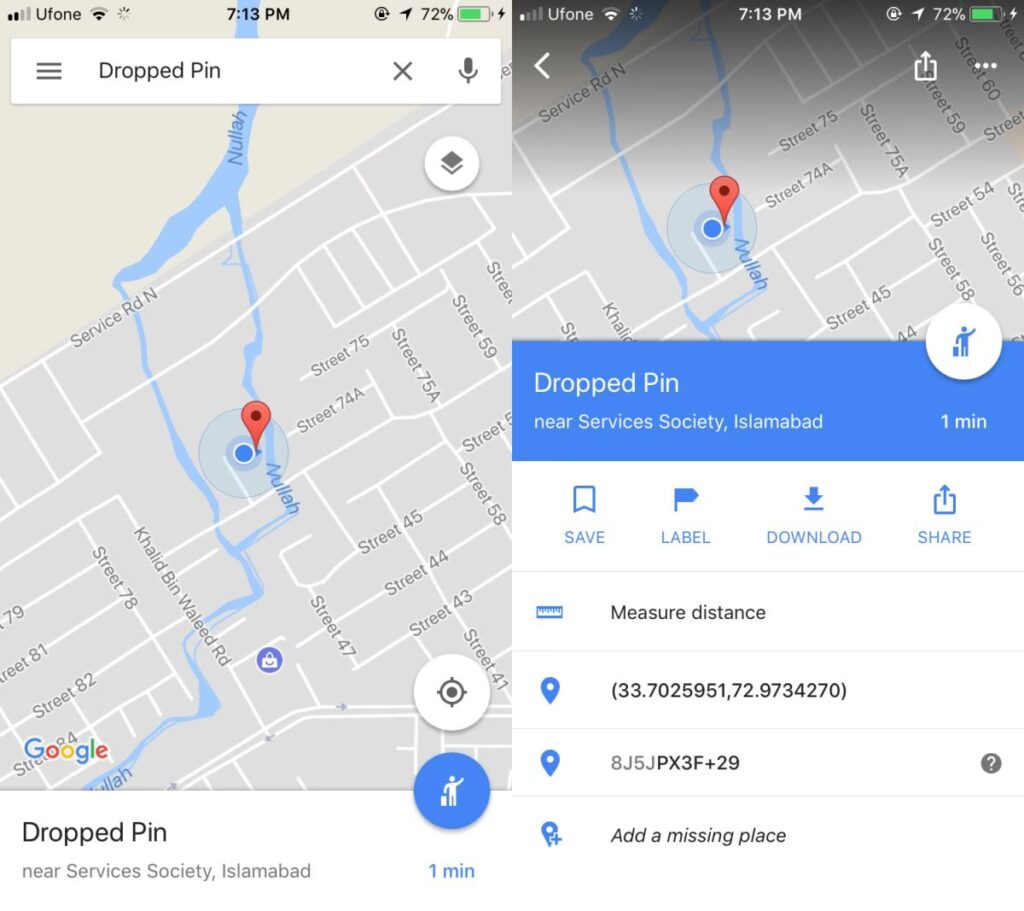Viewport: 1024px width, 911px height.
Task: Tap the SHARE button under the header
Action: point(944,515)
